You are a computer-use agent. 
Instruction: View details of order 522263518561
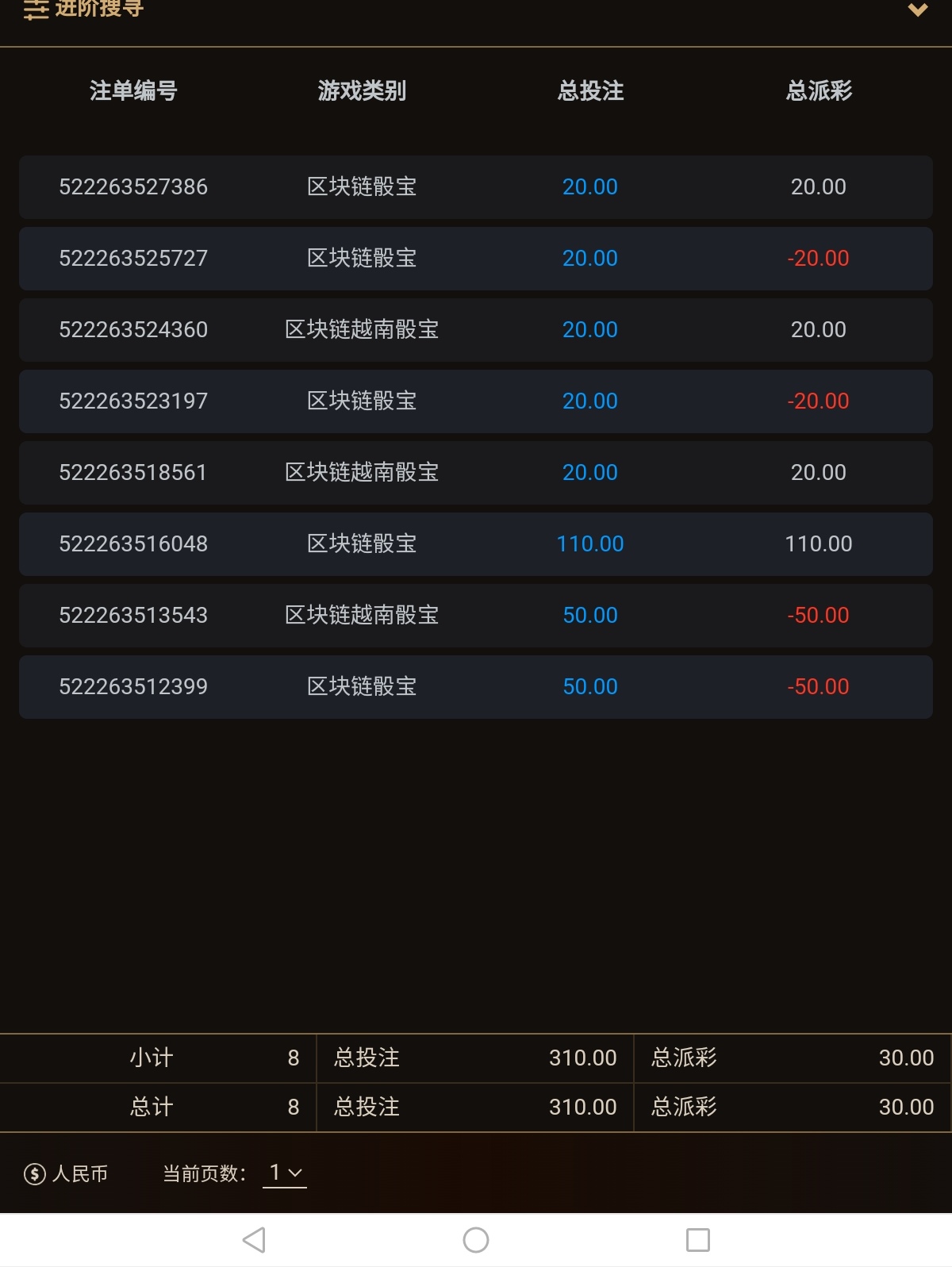point(133,473)
